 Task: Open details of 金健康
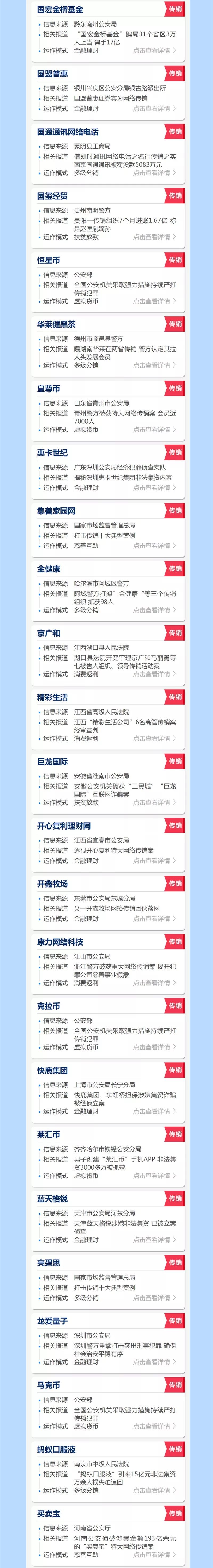154,610
